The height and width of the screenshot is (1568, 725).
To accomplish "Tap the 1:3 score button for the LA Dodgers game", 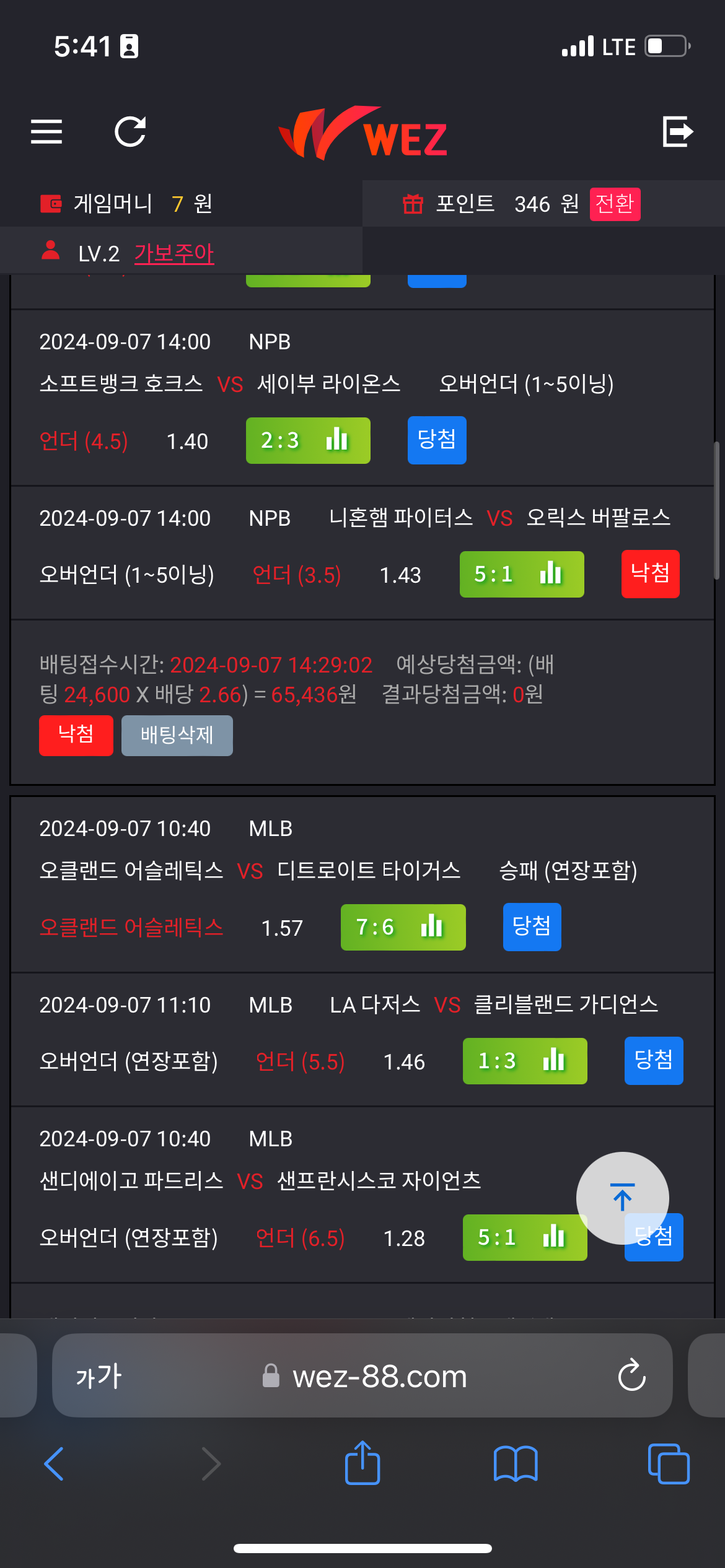I will [x=525, y=1061].
